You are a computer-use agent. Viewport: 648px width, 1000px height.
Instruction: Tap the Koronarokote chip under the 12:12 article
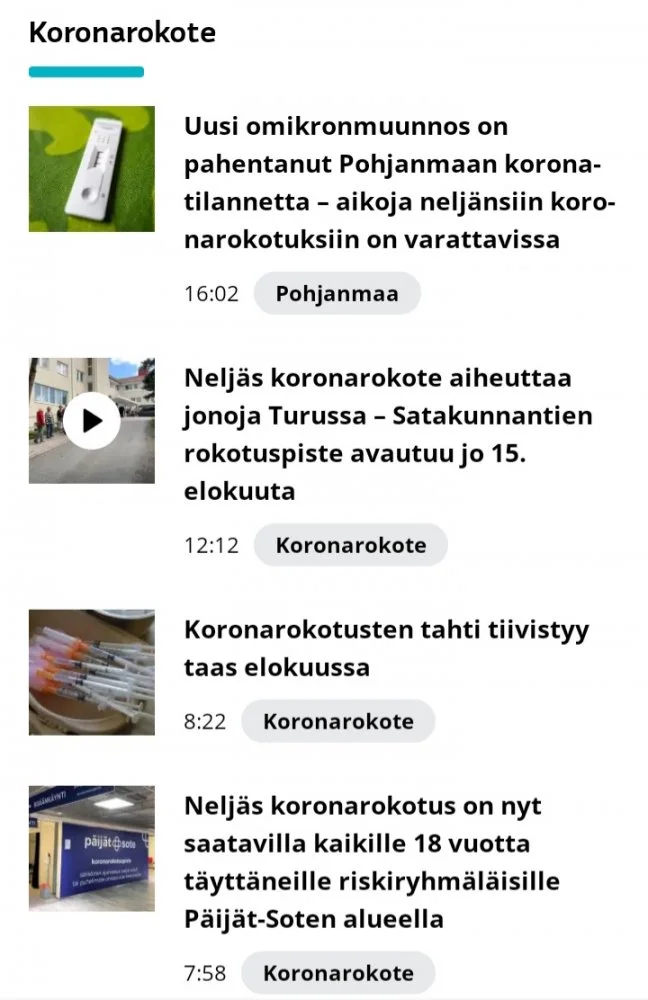pyautogui.click(x=350, y=545)
